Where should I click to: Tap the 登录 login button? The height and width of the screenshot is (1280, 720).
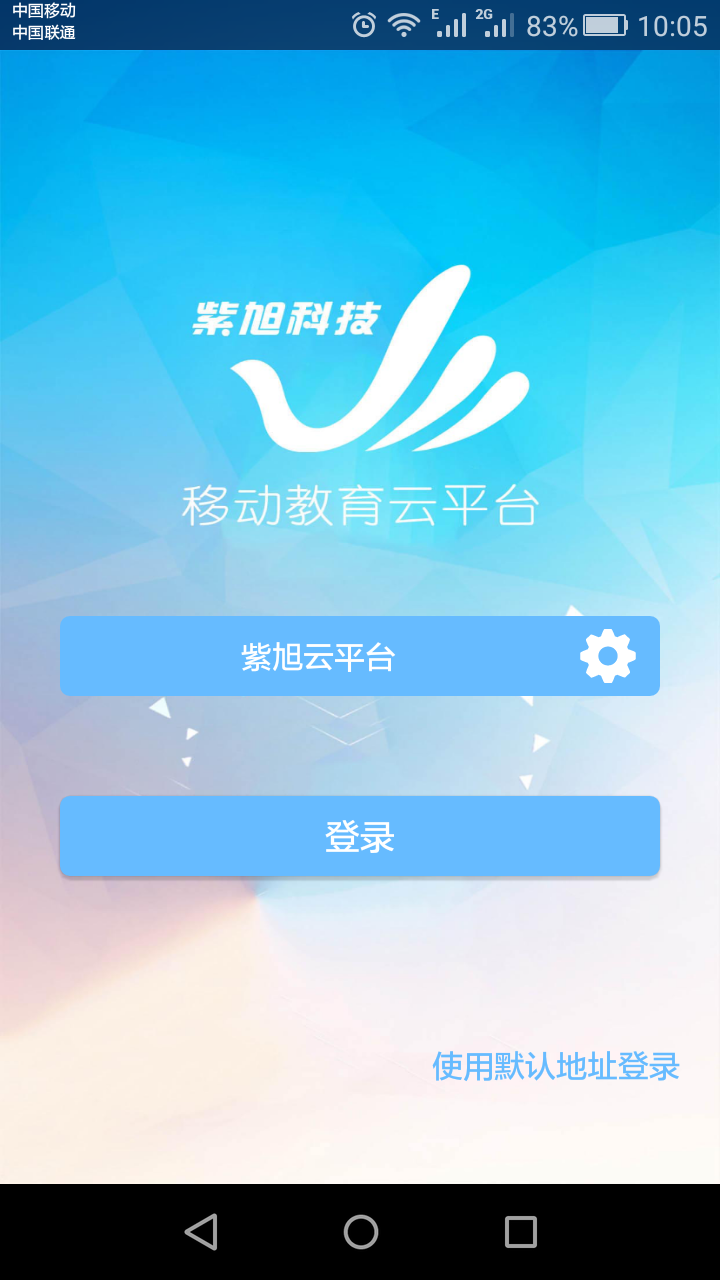pyautogui.click(x=360, y=837)
